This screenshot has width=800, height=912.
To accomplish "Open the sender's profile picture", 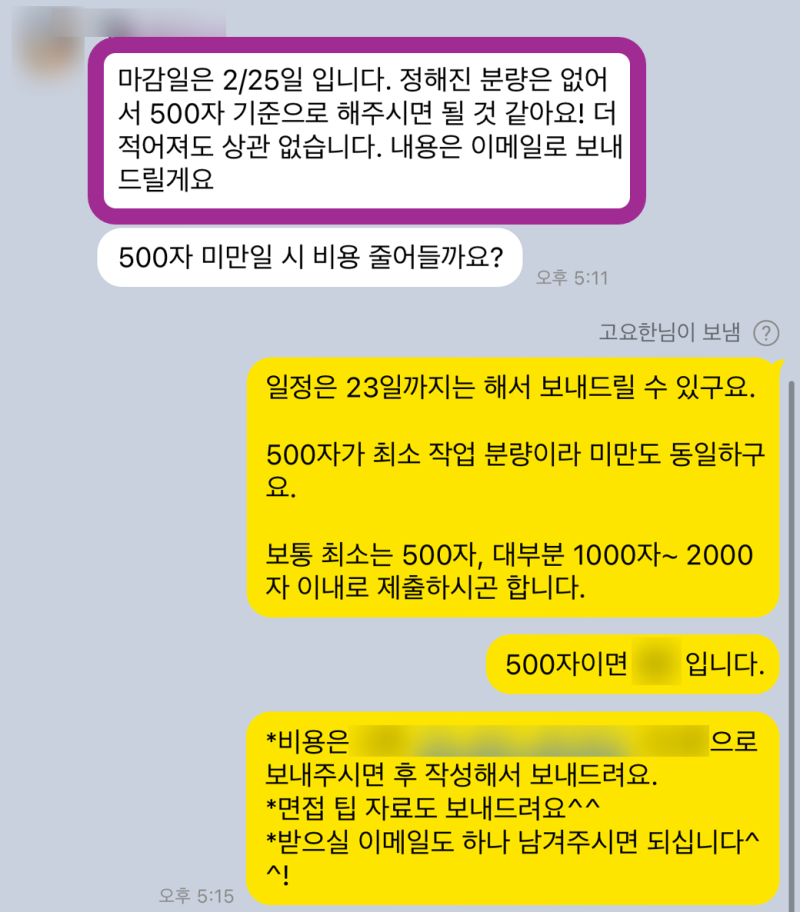I will pos(47,40).
